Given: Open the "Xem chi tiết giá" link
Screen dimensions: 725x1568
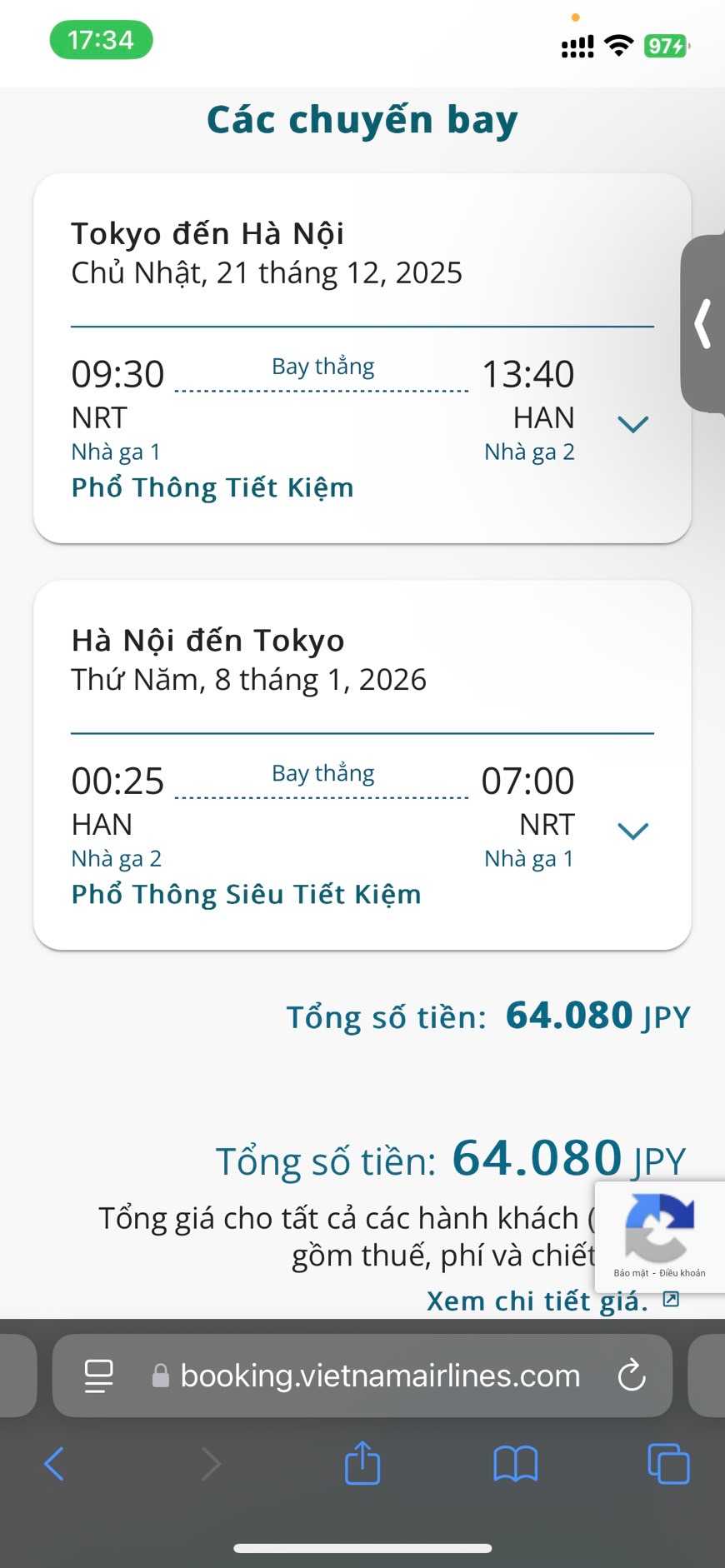Looking at the screenshot, I should (537, 1301).
